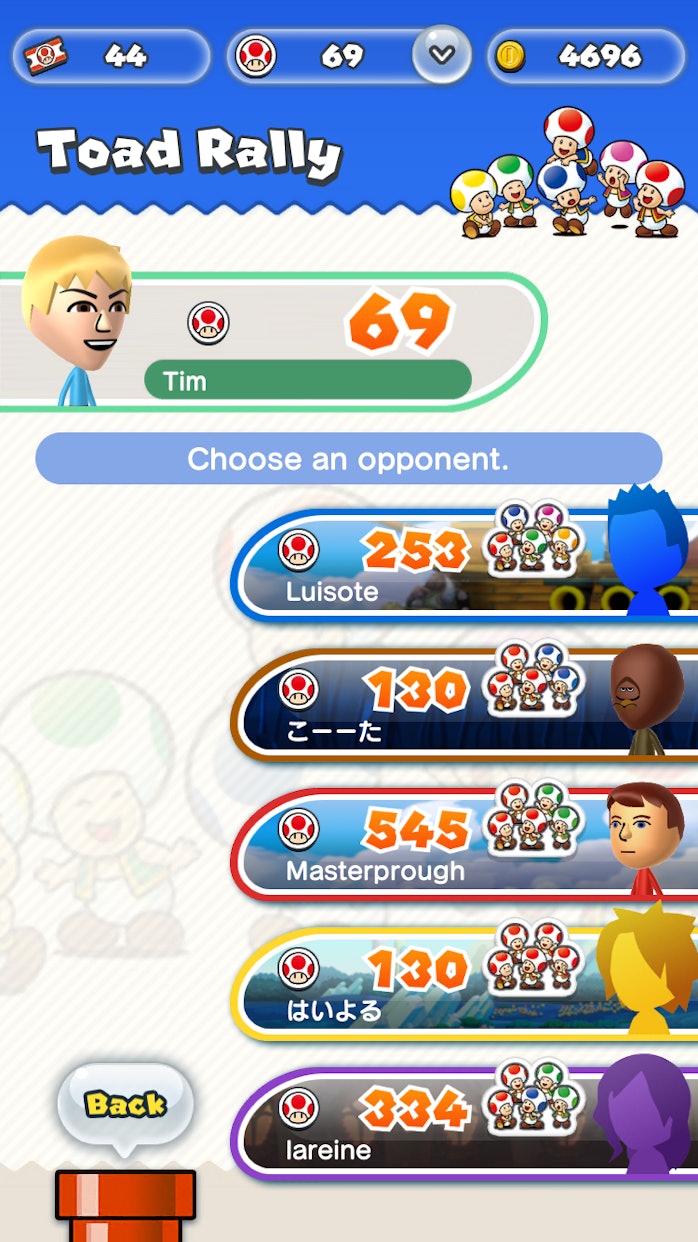Open the rally tickets counter
The image size is (698, 1242).
pyautogui.click(x=111, y=55)
